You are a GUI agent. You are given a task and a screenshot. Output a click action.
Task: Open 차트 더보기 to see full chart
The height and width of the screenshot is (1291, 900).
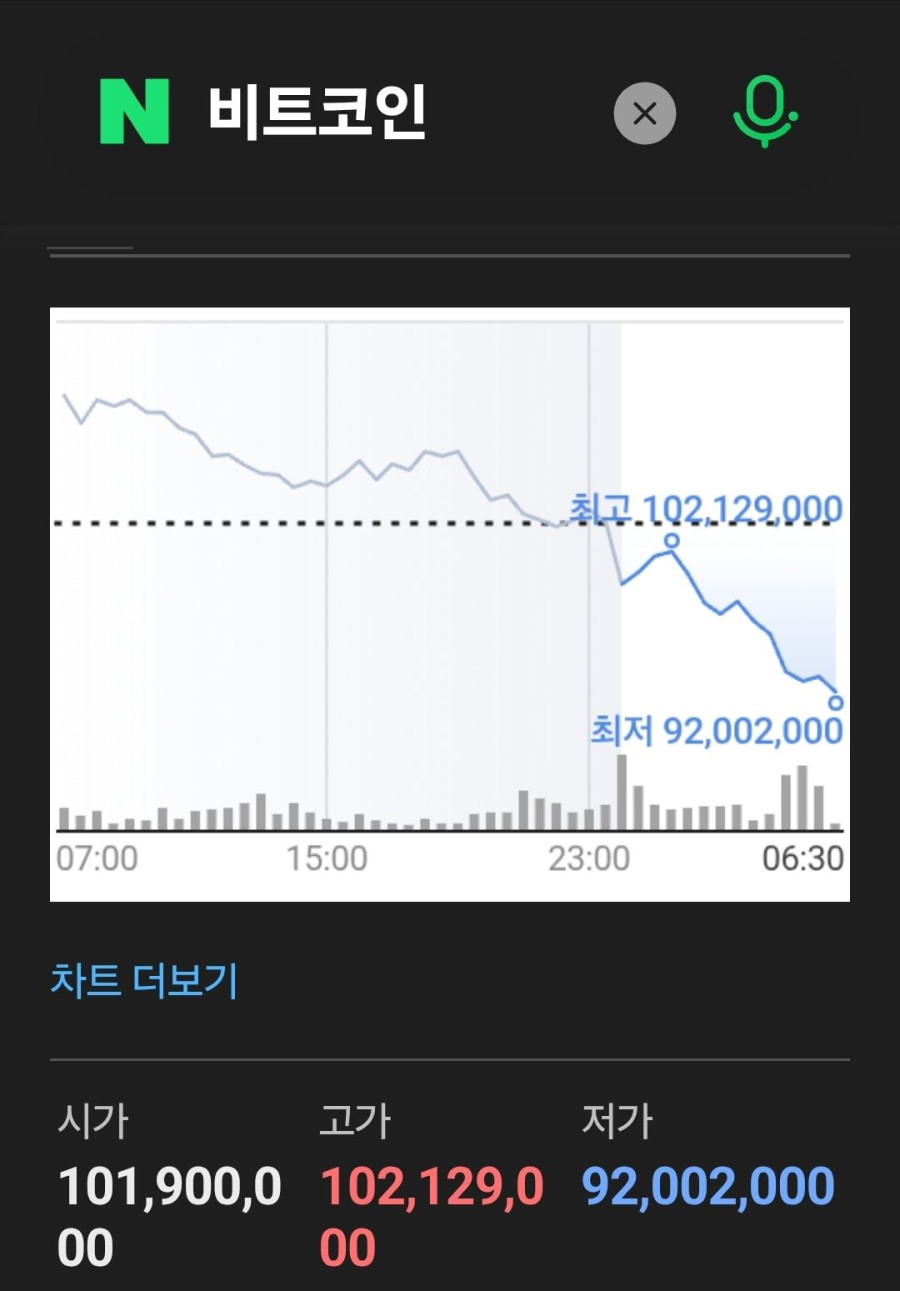point(144,982)
